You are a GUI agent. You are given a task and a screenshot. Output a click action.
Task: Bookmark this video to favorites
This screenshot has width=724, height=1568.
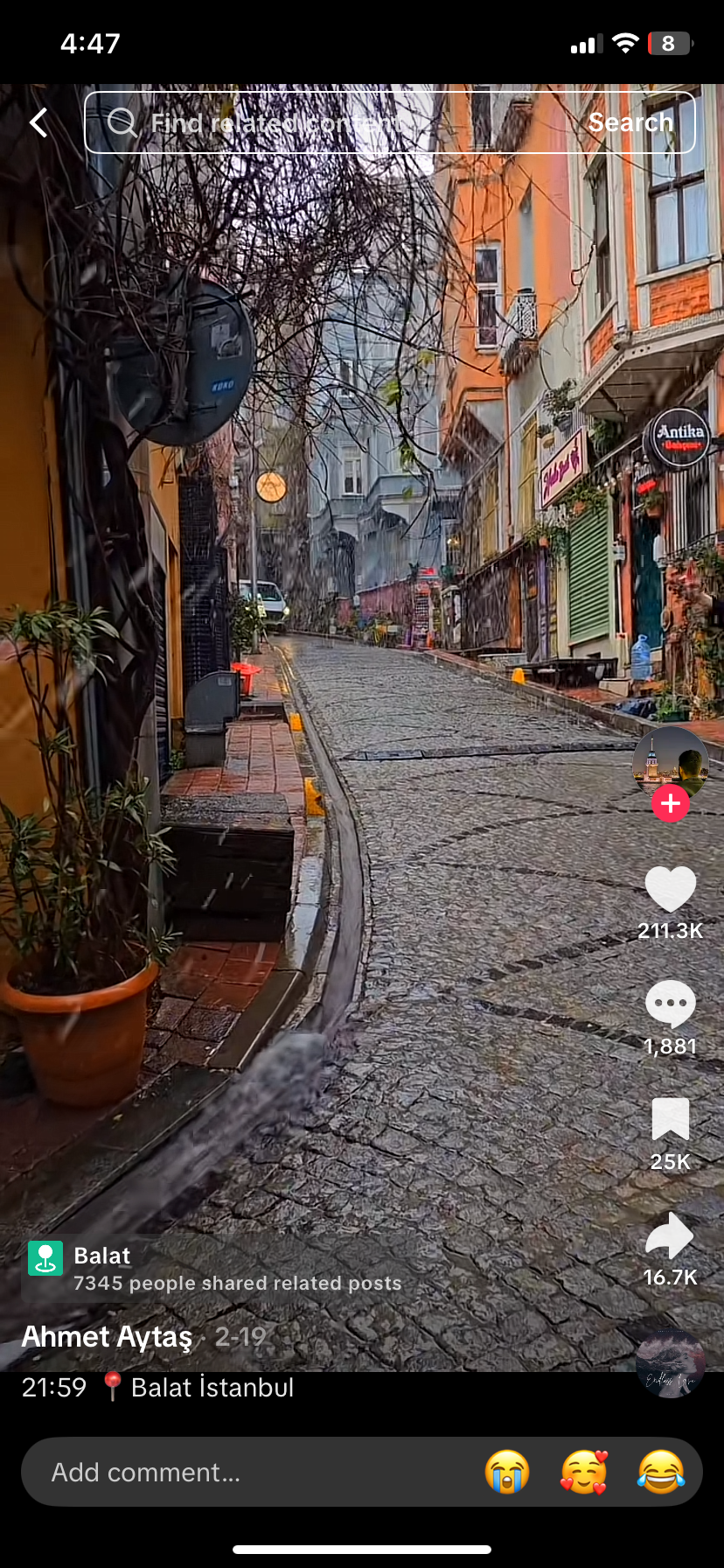[x=670, y=1119]
